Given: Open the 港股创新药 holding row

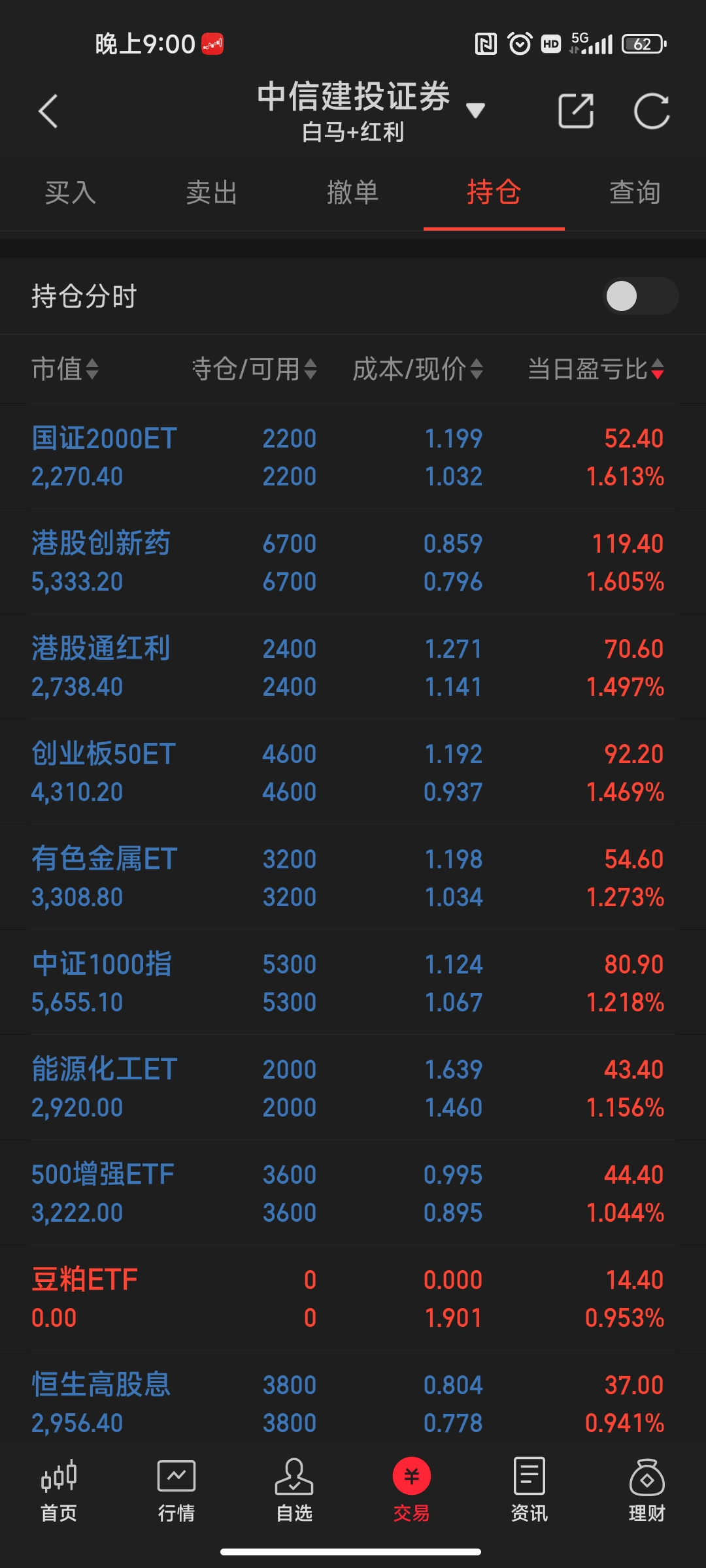Looking at the screenshot, I should (x=353, y=562).
